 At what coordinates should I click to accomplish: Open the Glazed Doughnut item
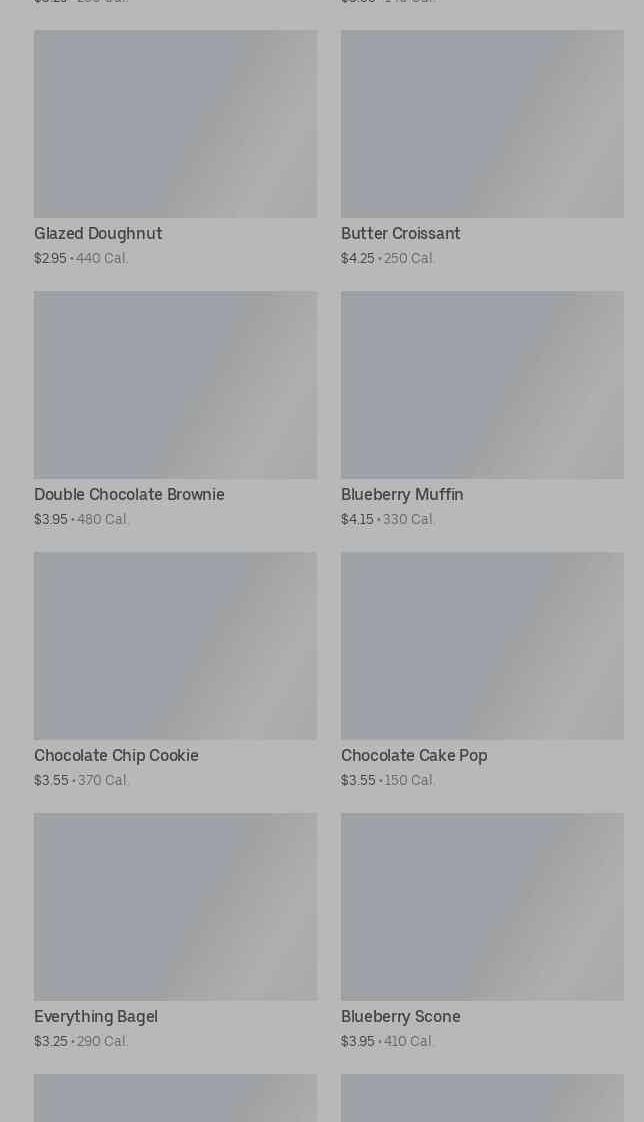point(175,124)
